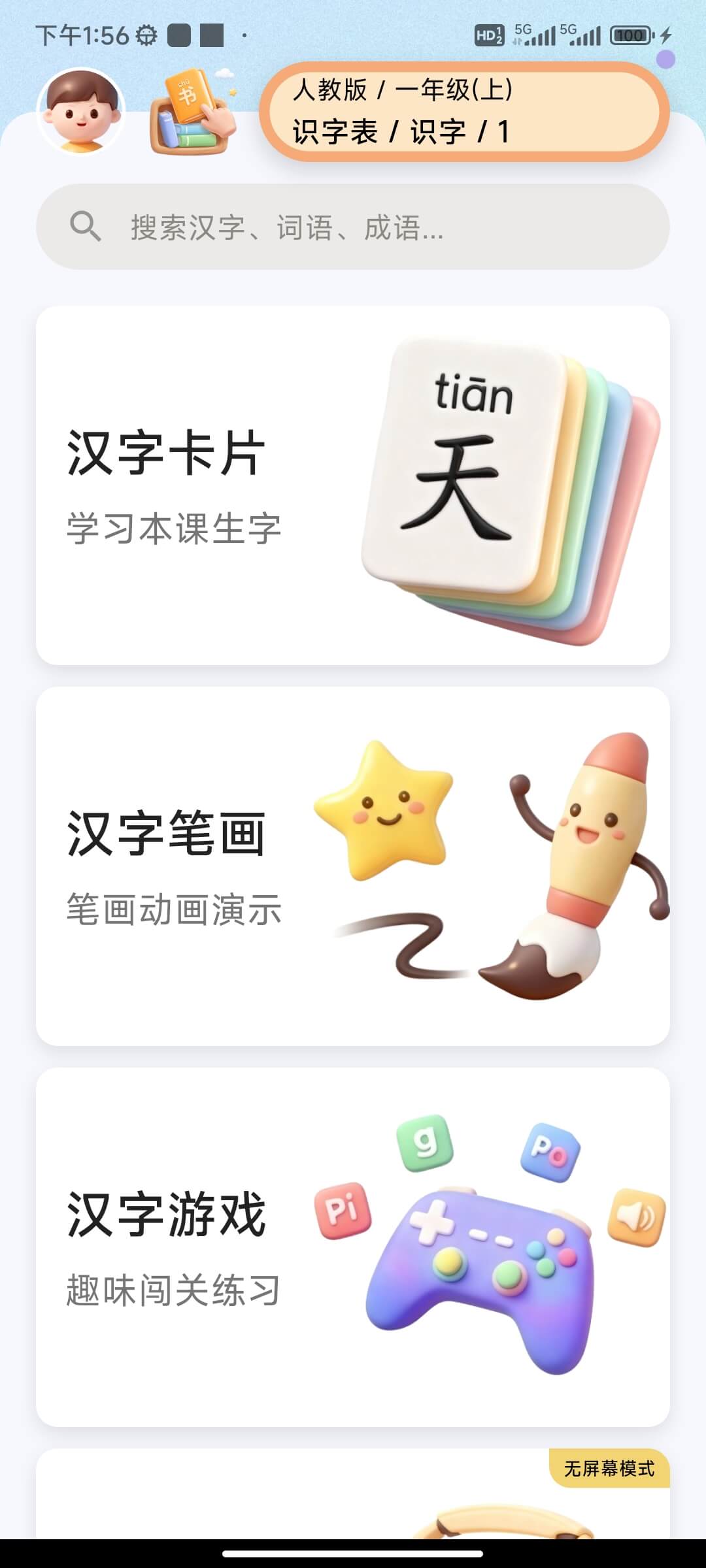Viewport: 706px width, 1568px height.
Task: Open the 人教版 一年级(上) textbook selector
Action: point(403,91)
